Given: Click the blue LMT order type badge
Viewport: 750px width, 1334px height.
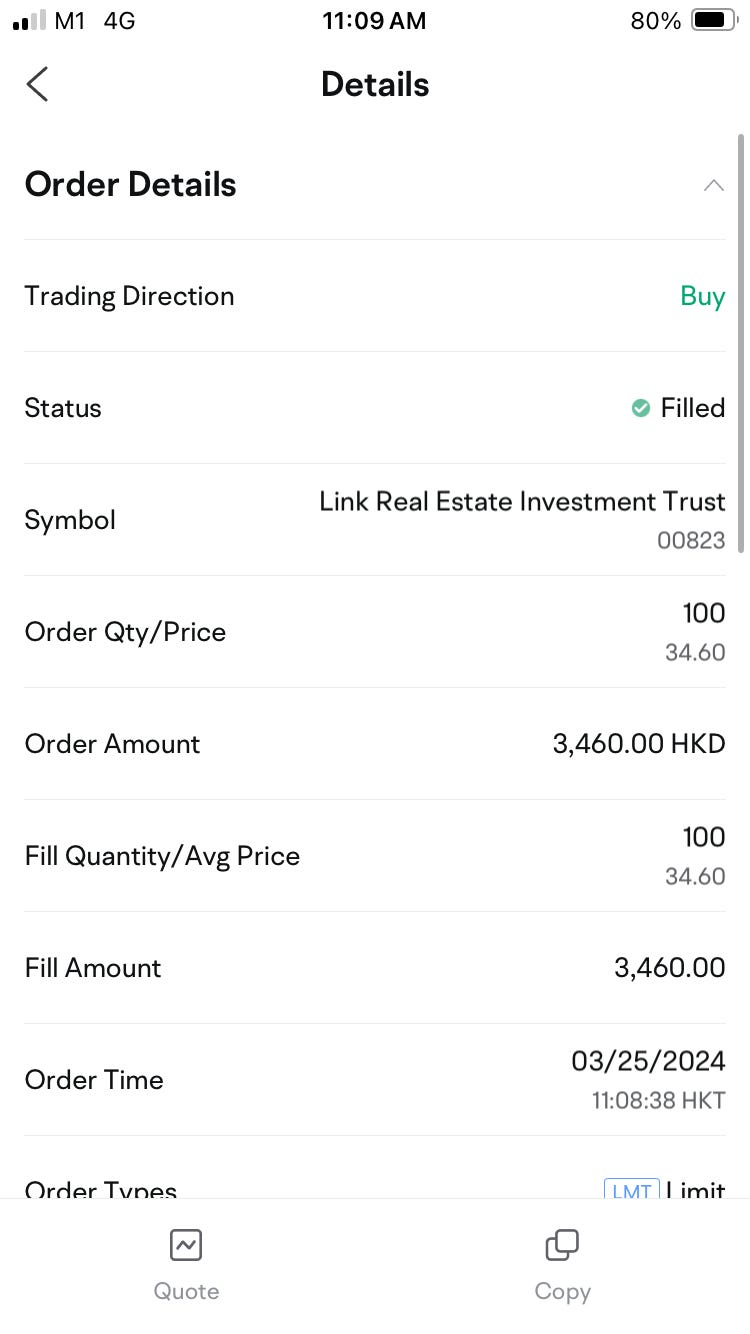Looking at the screenshot, I should tap(630, 1191).
